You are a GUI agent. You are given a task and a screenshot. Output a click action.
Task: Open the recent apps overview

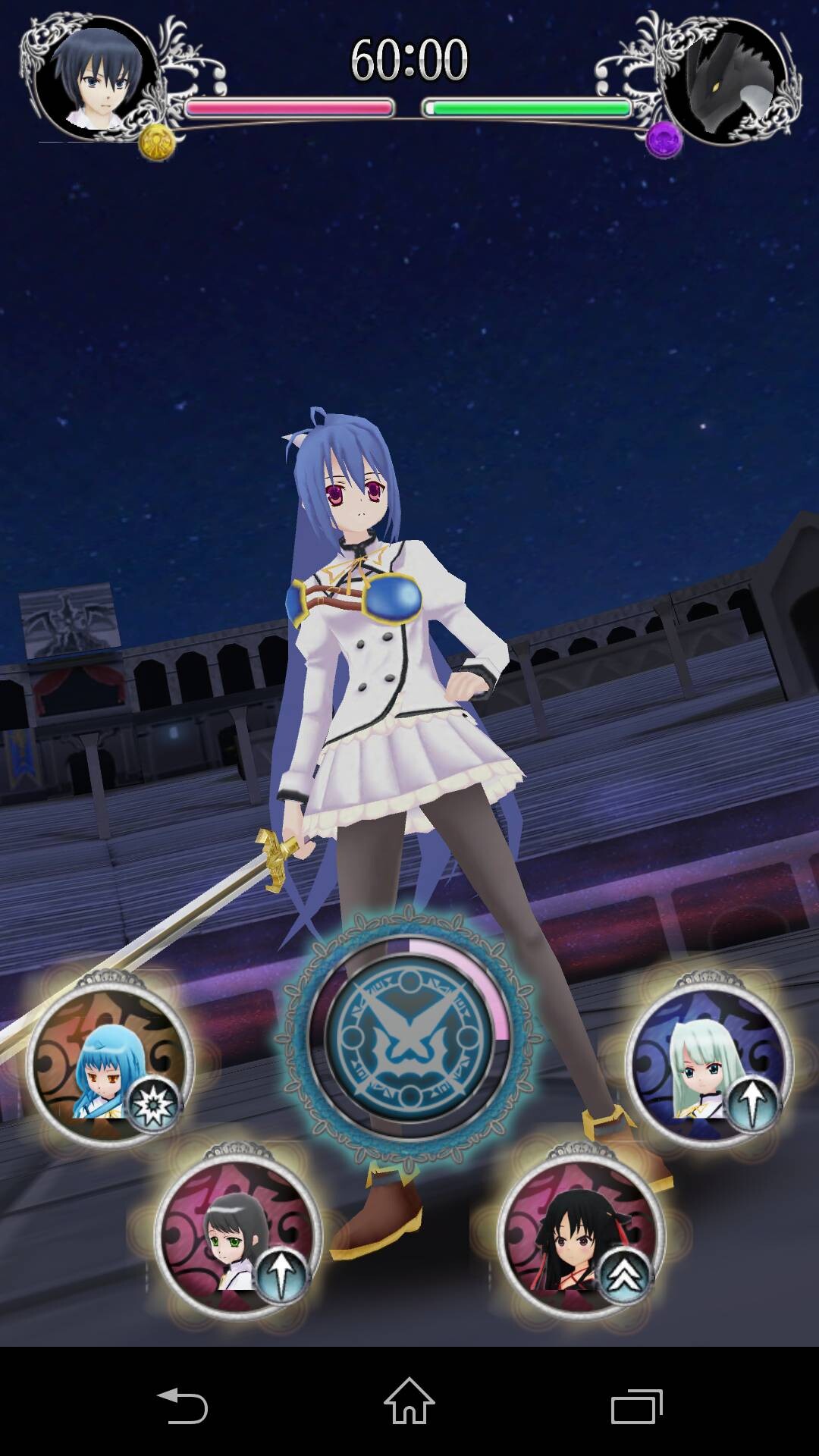(x=637, y=1406)
